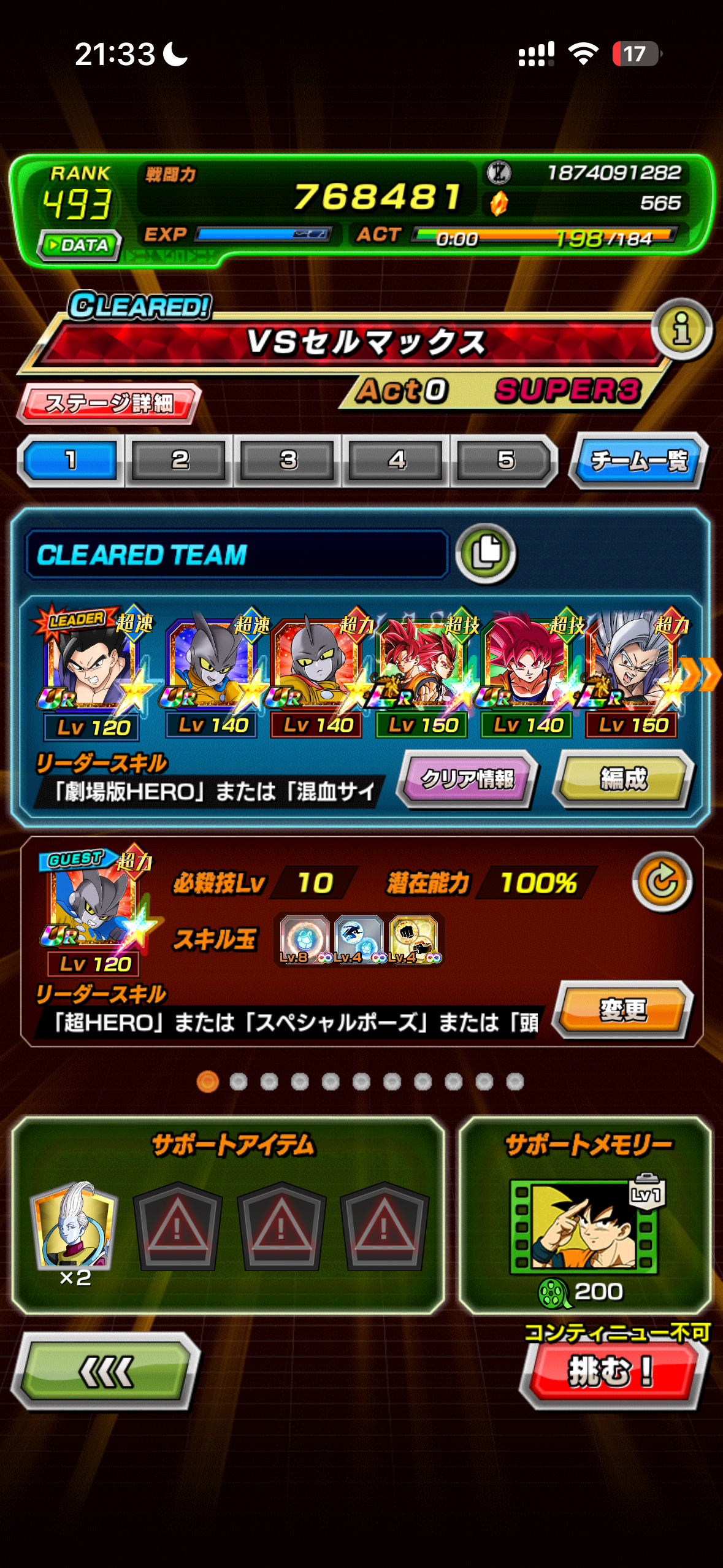Refresh the guest character list

(662, 883)
